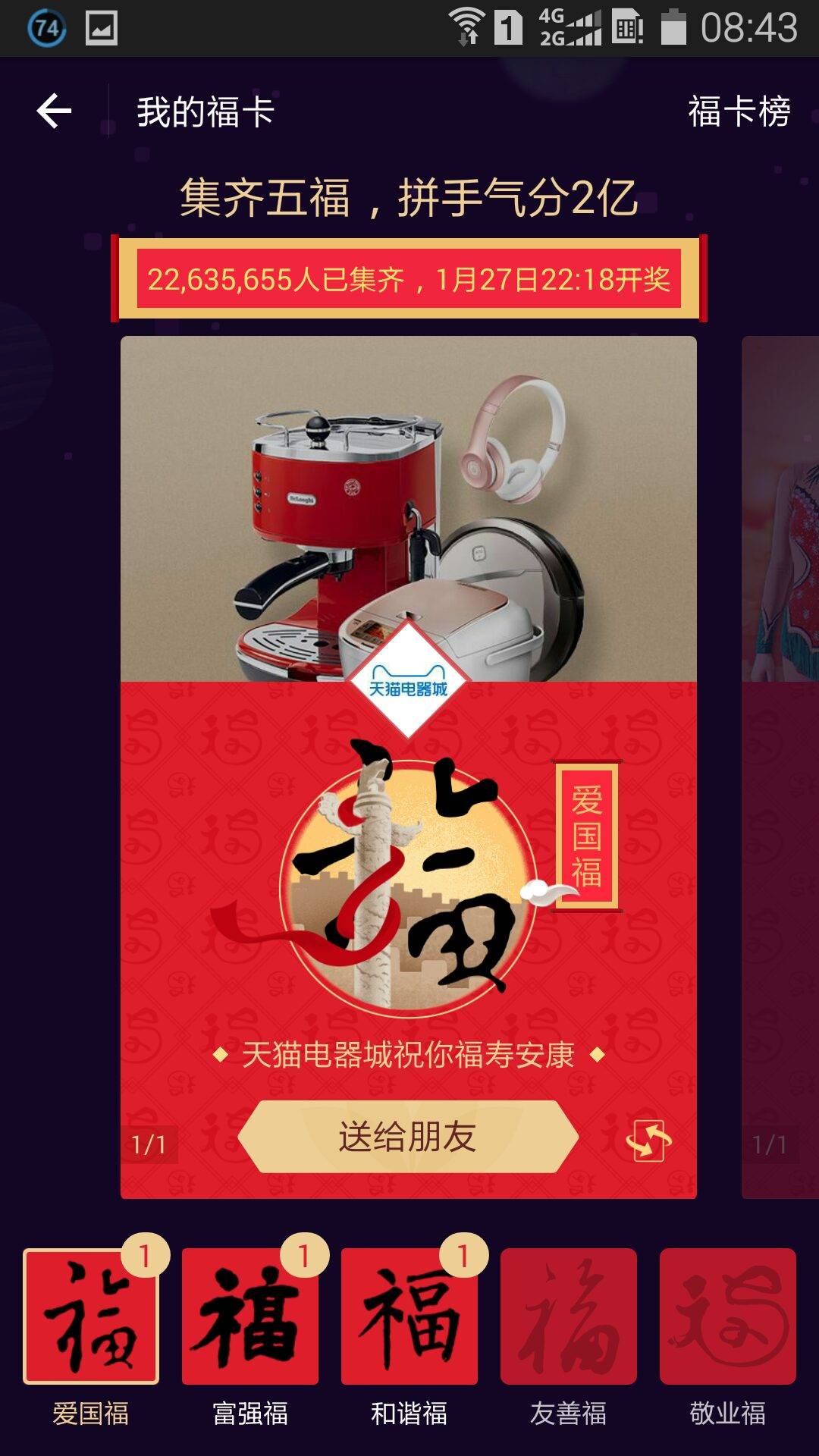Image resolution: width=819 pixels, height=1456 pixels.
Task: Flip the 爱国福 card with the swap icon
Action: 648,1141
